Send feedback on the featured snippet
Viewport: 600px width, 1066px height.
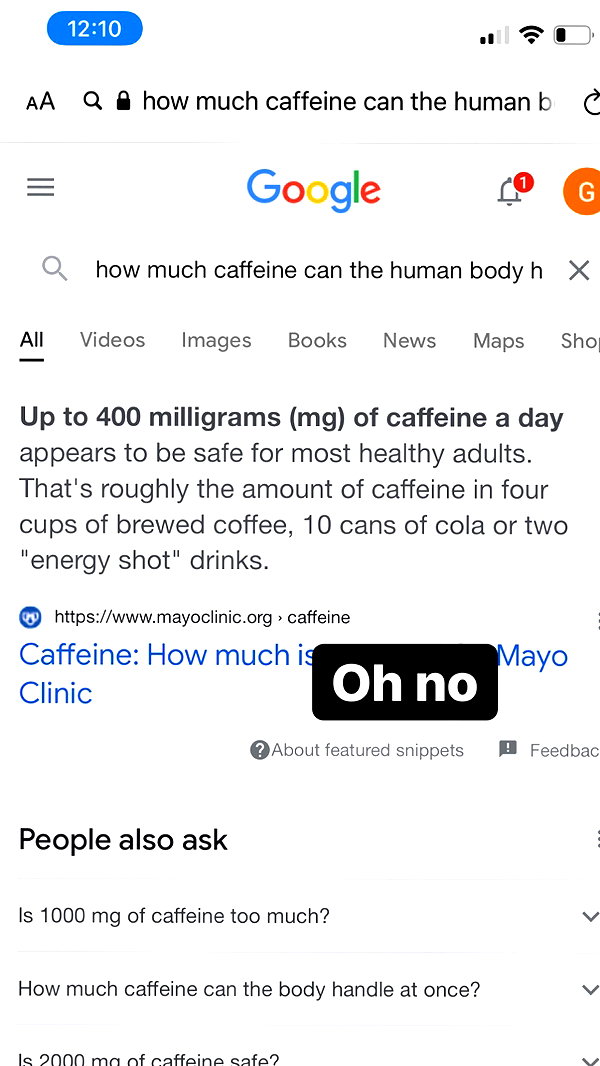click(549, 750)
